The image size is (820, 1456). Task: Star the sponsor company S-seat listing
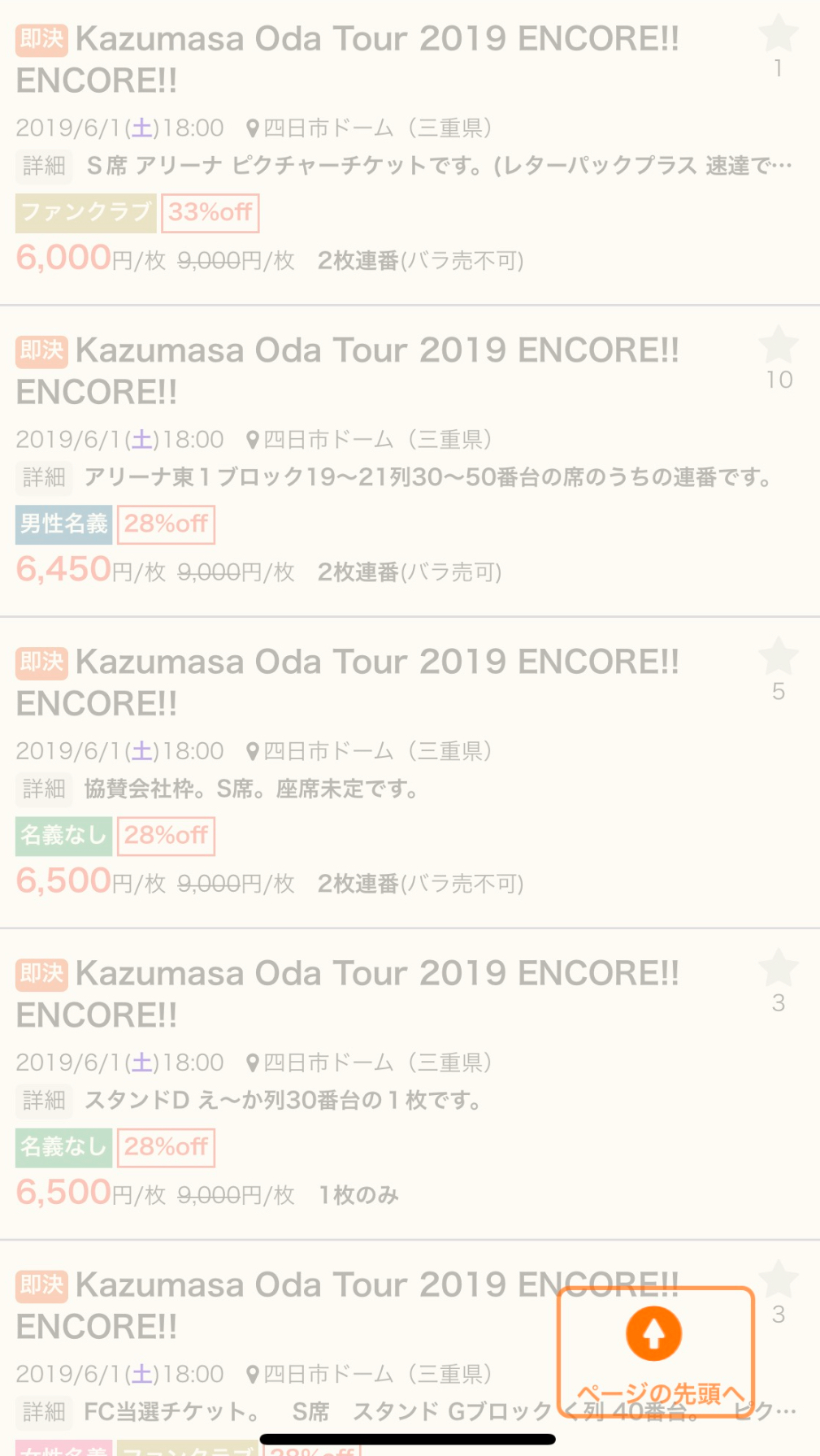[x=778, y=657]
